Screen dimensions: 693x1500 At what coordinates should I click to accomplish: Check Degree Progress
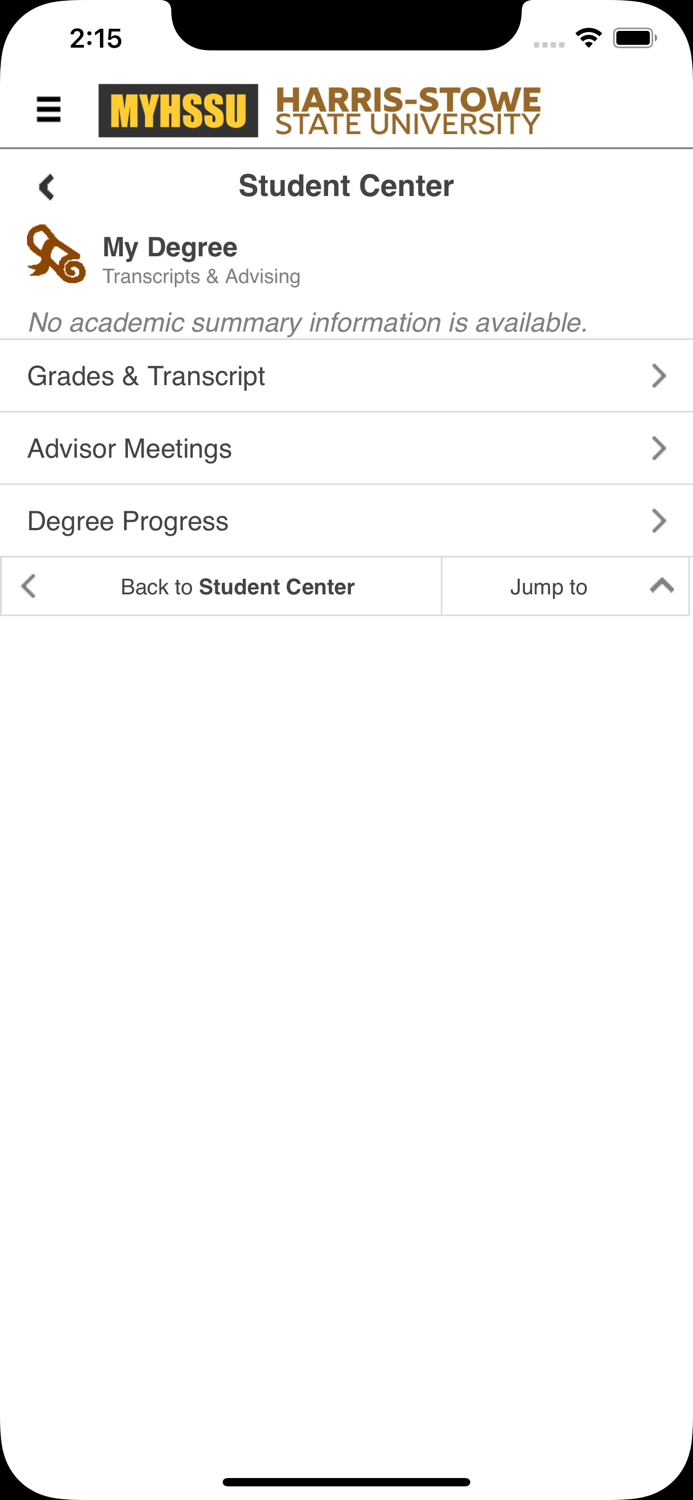(x=346, y=521)
